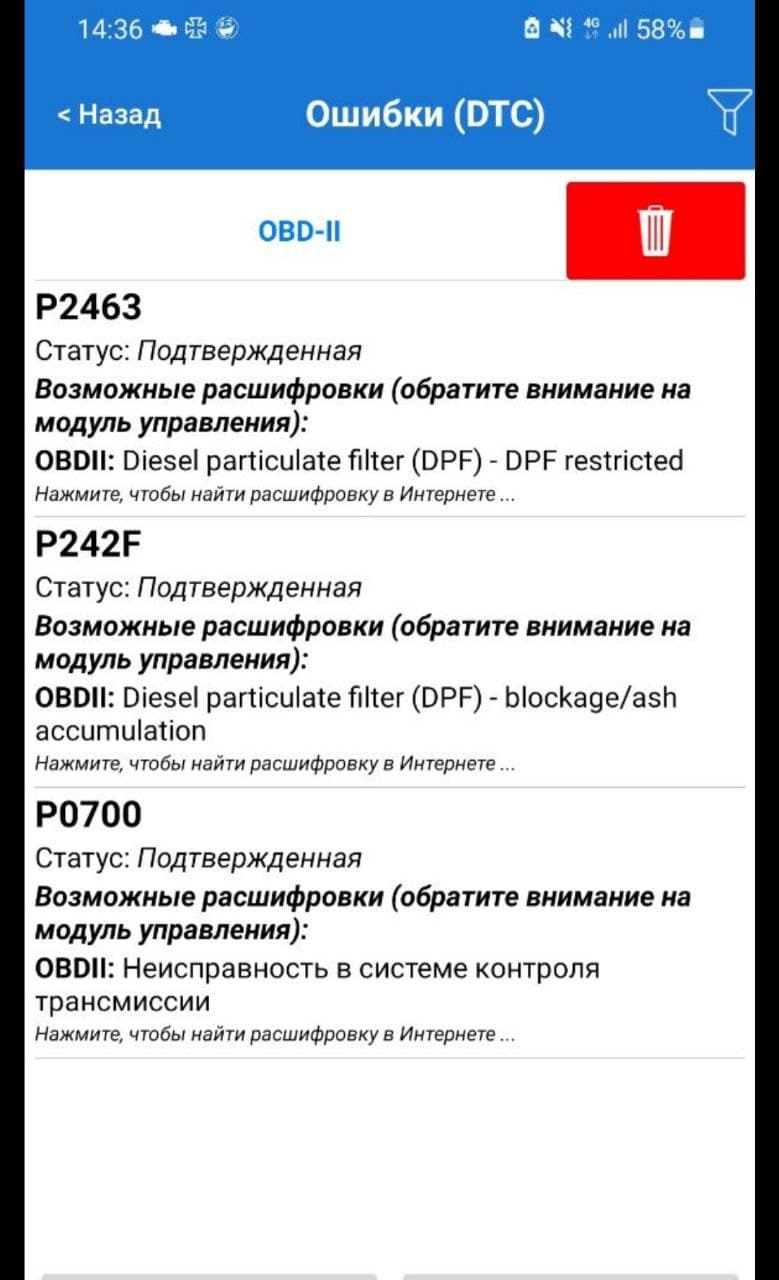Open the filter funnel icon

tap(729, 112)
